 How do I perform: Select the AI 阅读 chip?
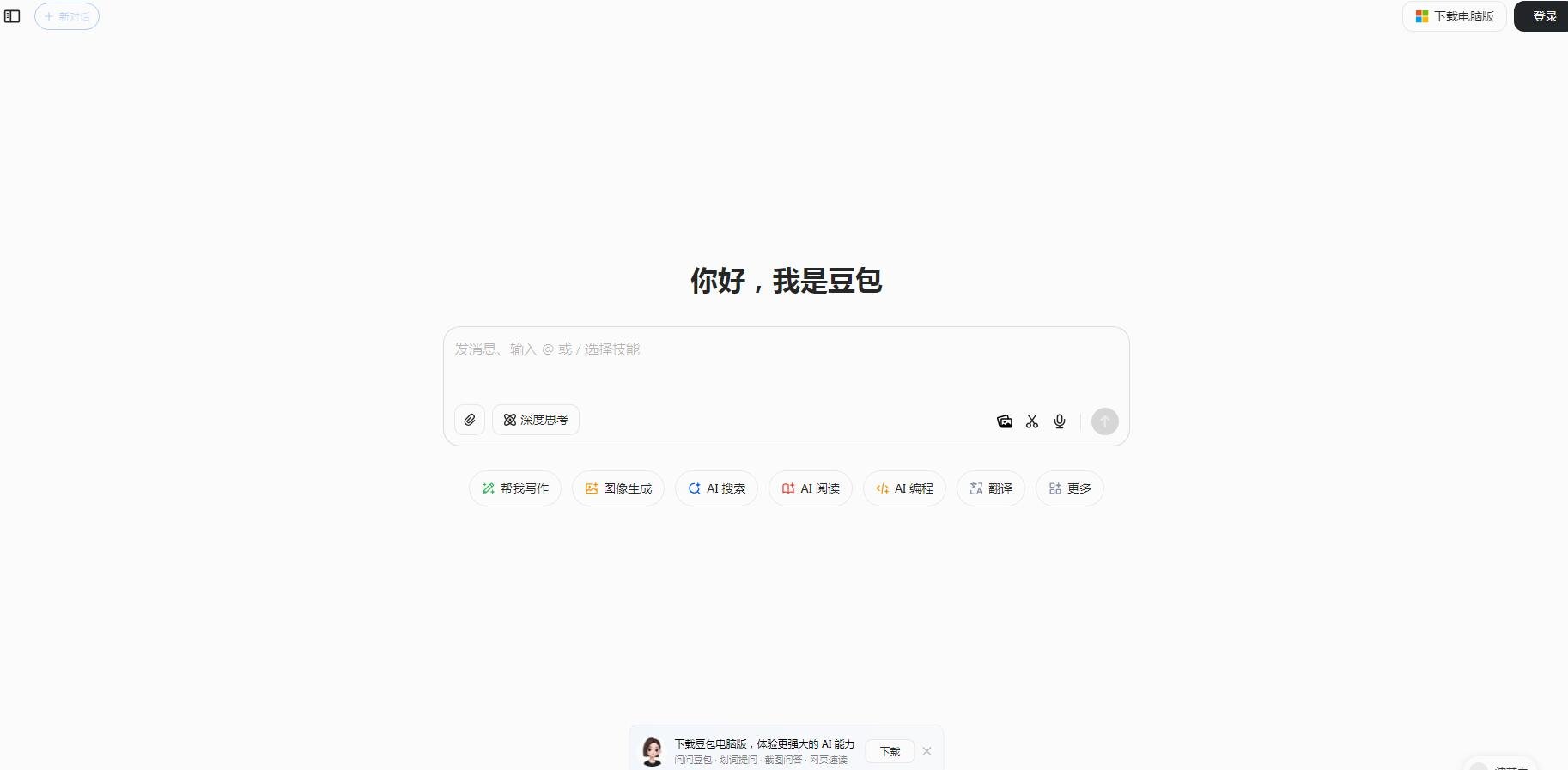[x=810, y=488]
